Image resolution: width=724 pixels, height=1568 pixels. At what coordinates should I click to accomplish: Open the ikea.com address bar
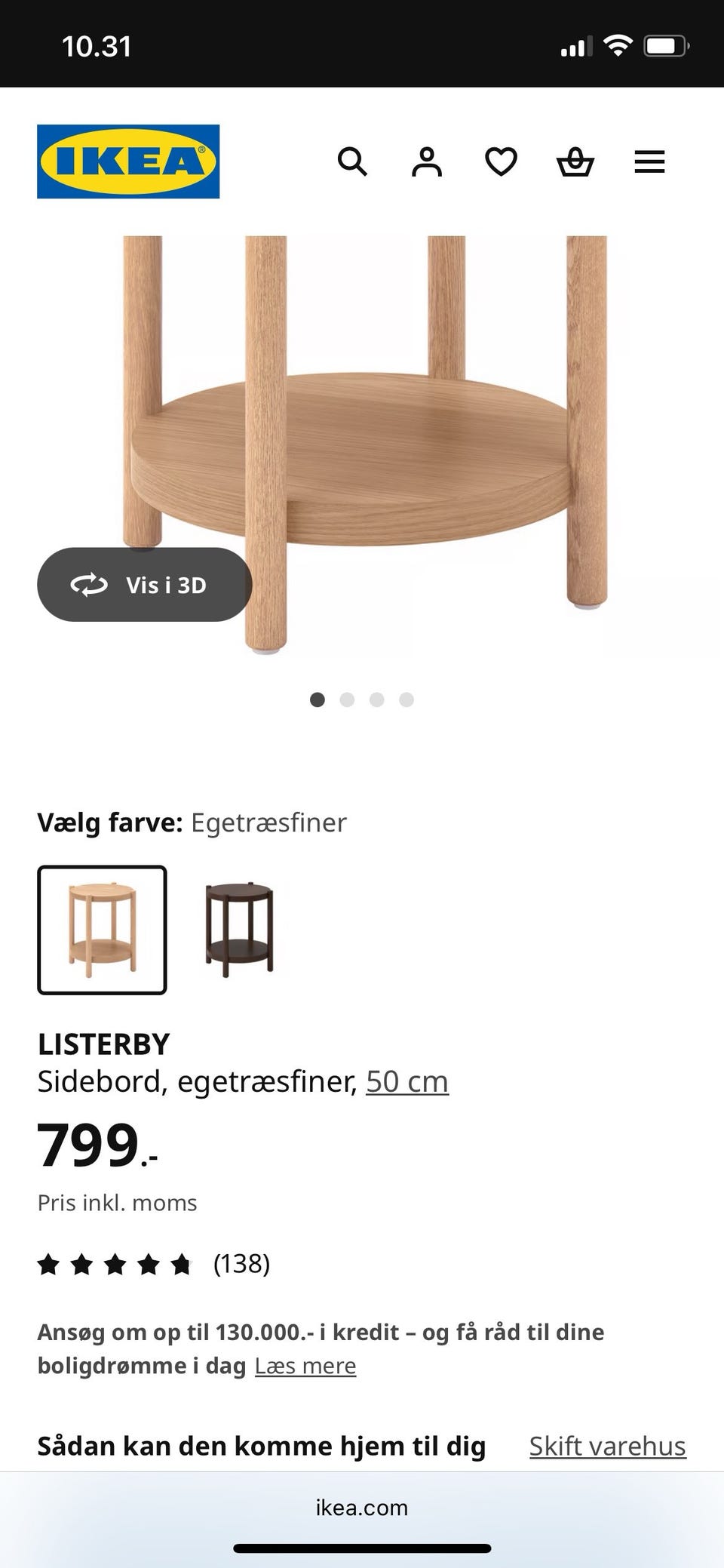361,1507
